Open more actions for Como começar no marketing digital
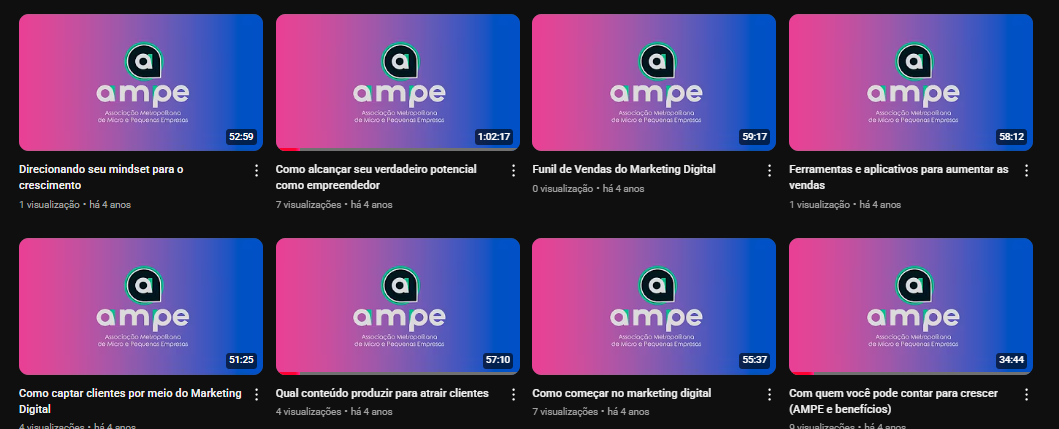The height and width of the screenshot is (429, 1059). click(770, 394)
